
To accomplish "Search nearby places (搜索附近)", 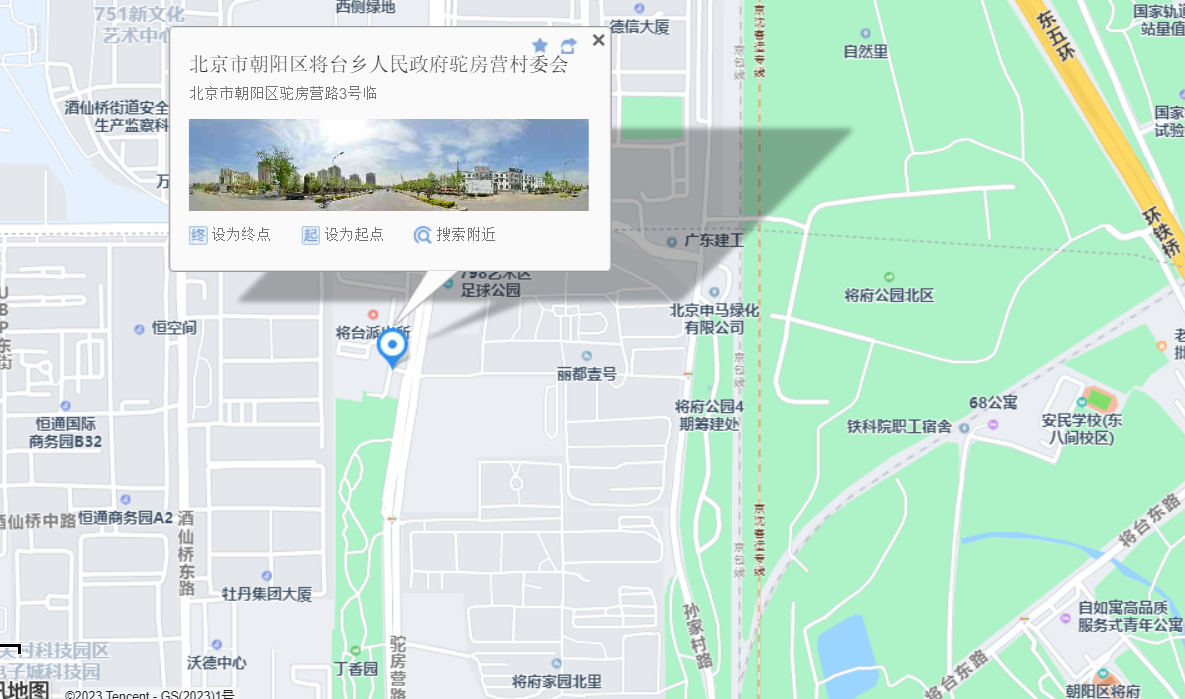I will [455, 235].
